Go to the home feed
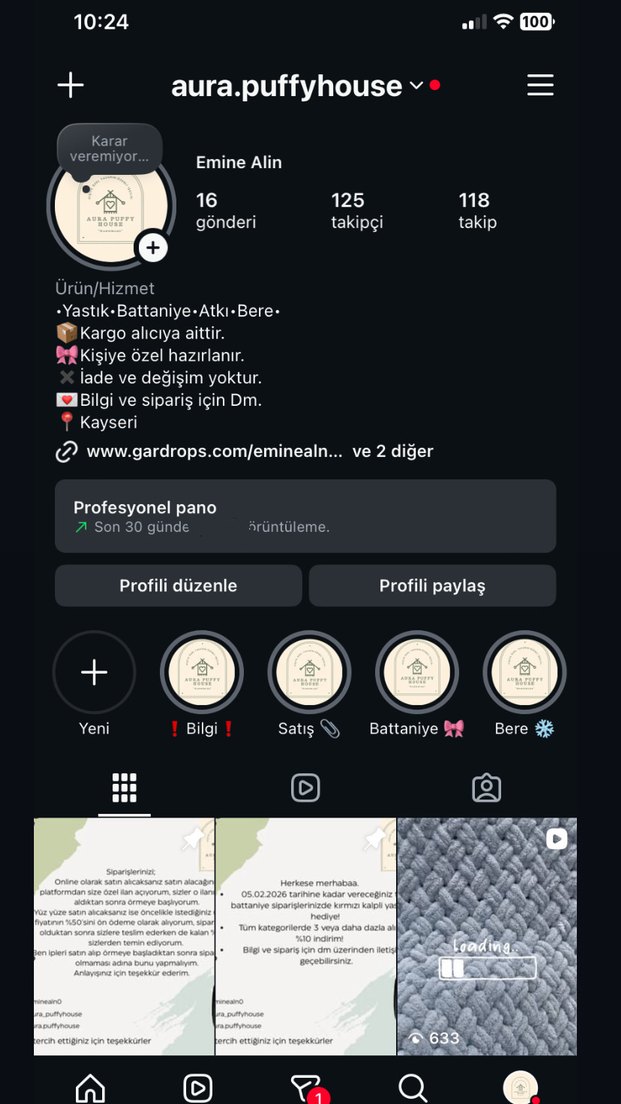Screen dimensions: 621x1104 coord(90,1087)
